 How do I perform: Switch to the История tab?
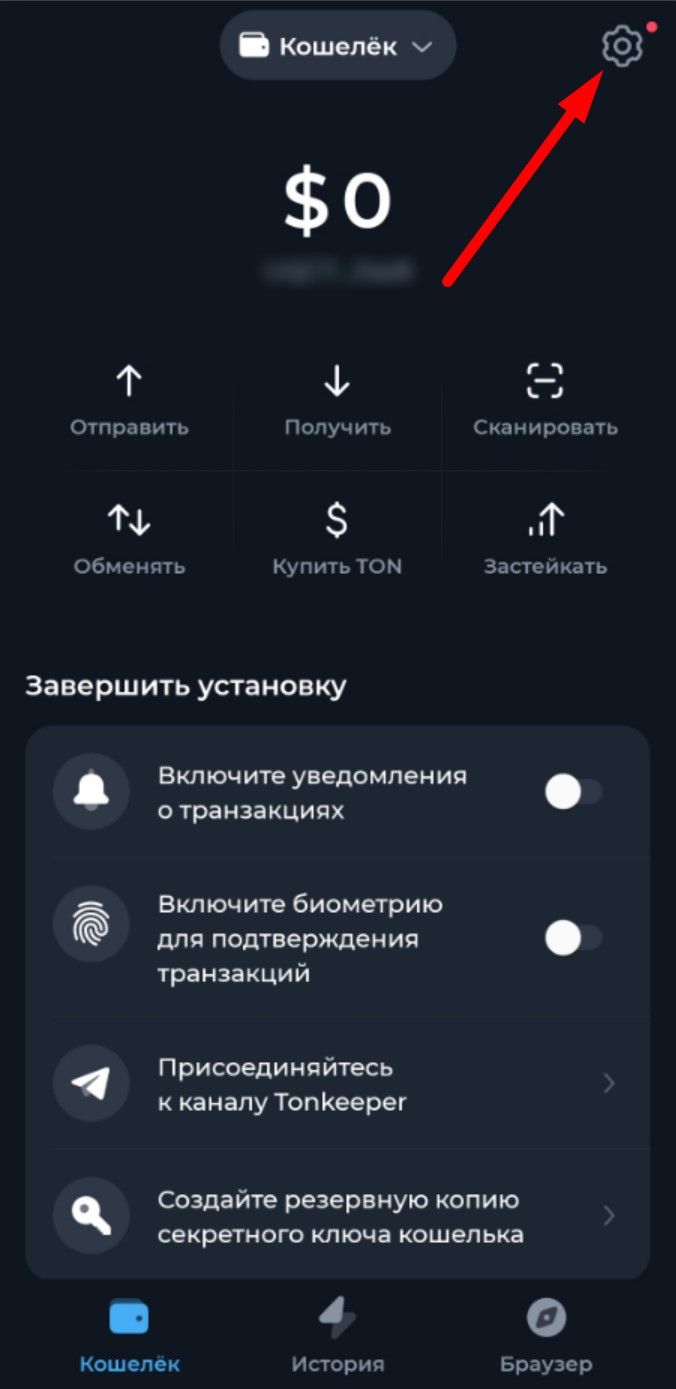point(337,1335)
